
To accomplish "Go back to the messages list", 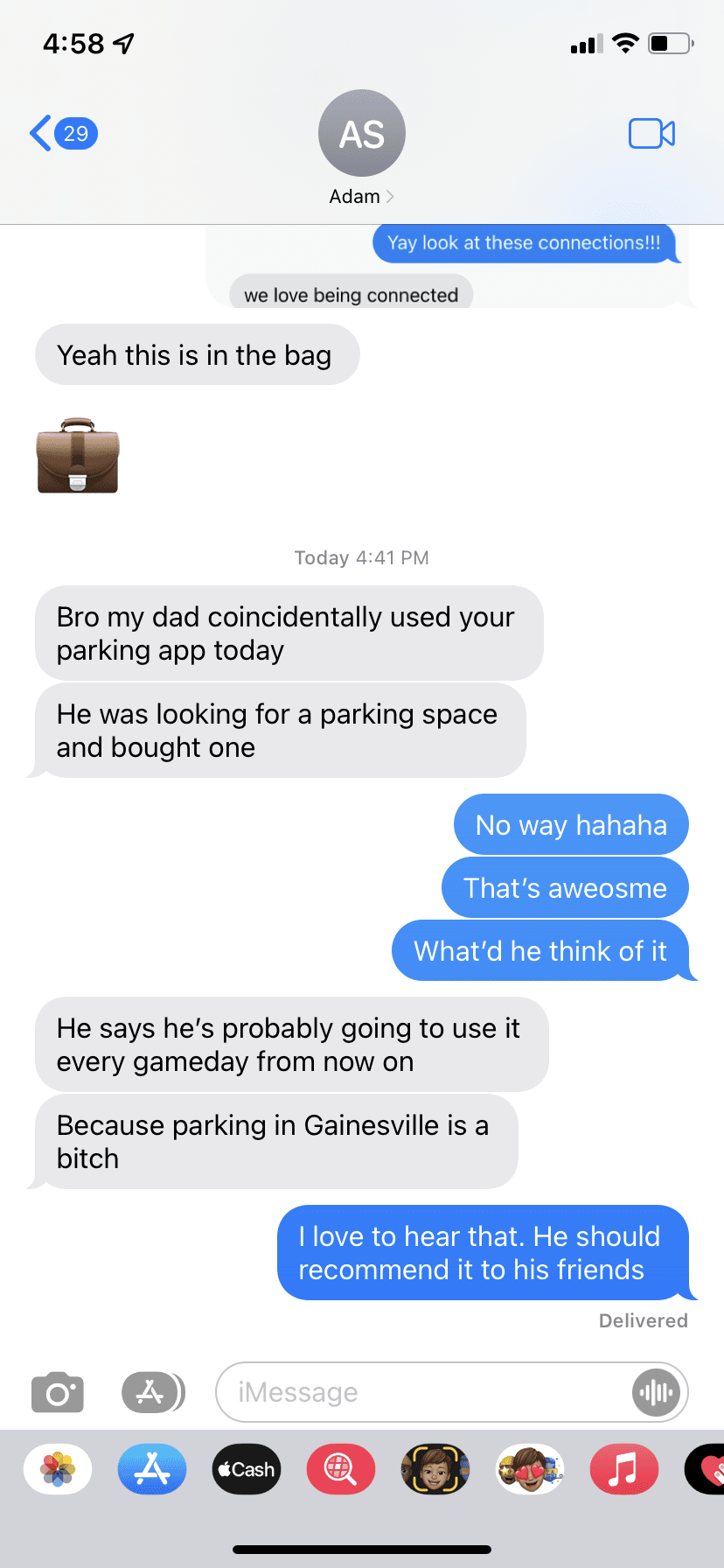I will (61, 134).
